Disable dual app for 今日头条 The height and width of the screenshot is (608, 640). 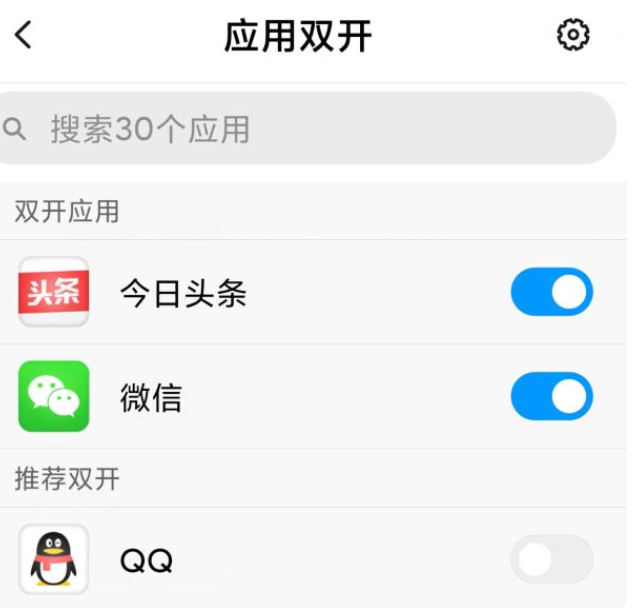551,292
